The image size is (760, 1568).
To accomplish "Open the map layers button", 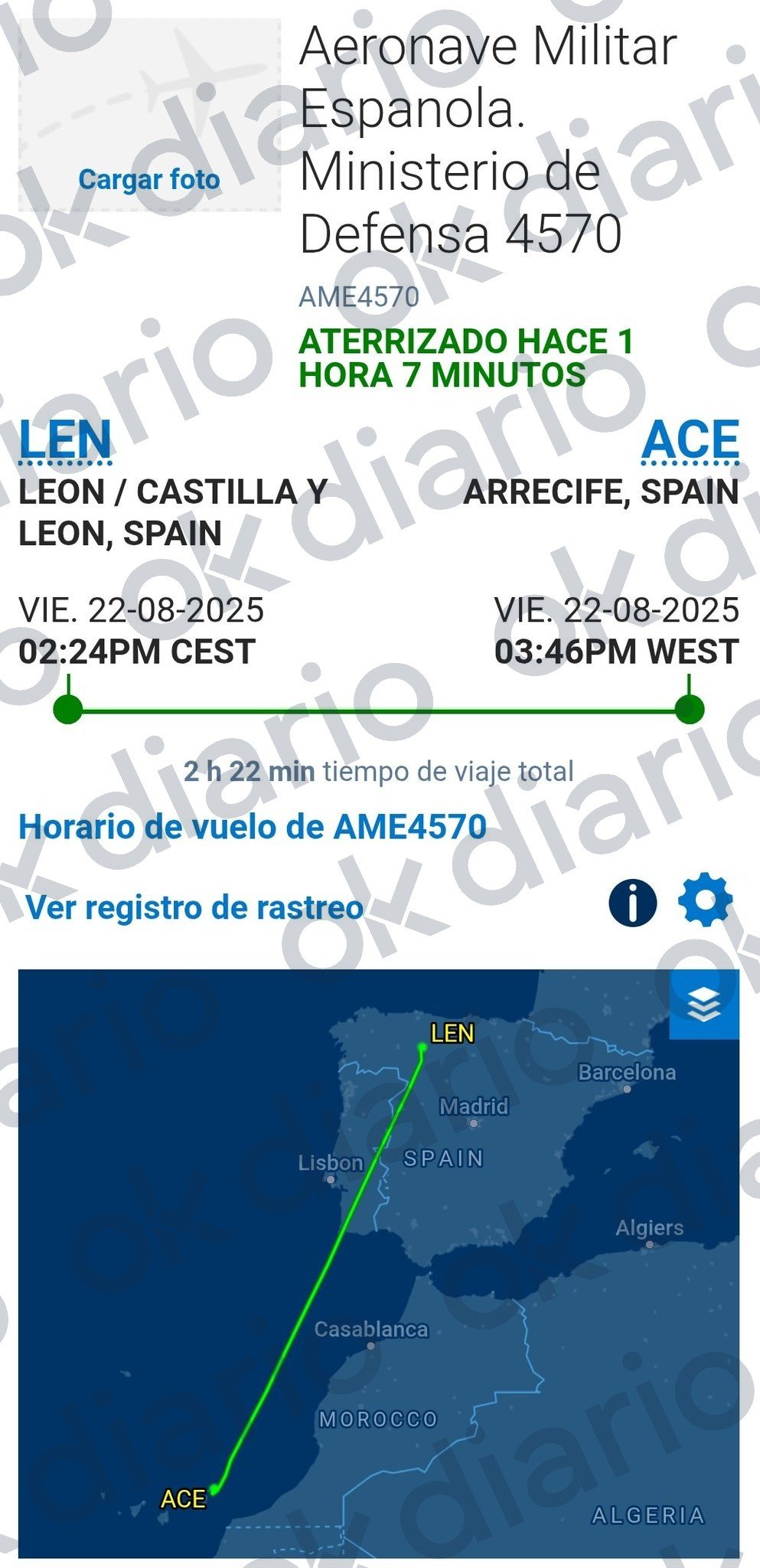I will click(704, 1004).
